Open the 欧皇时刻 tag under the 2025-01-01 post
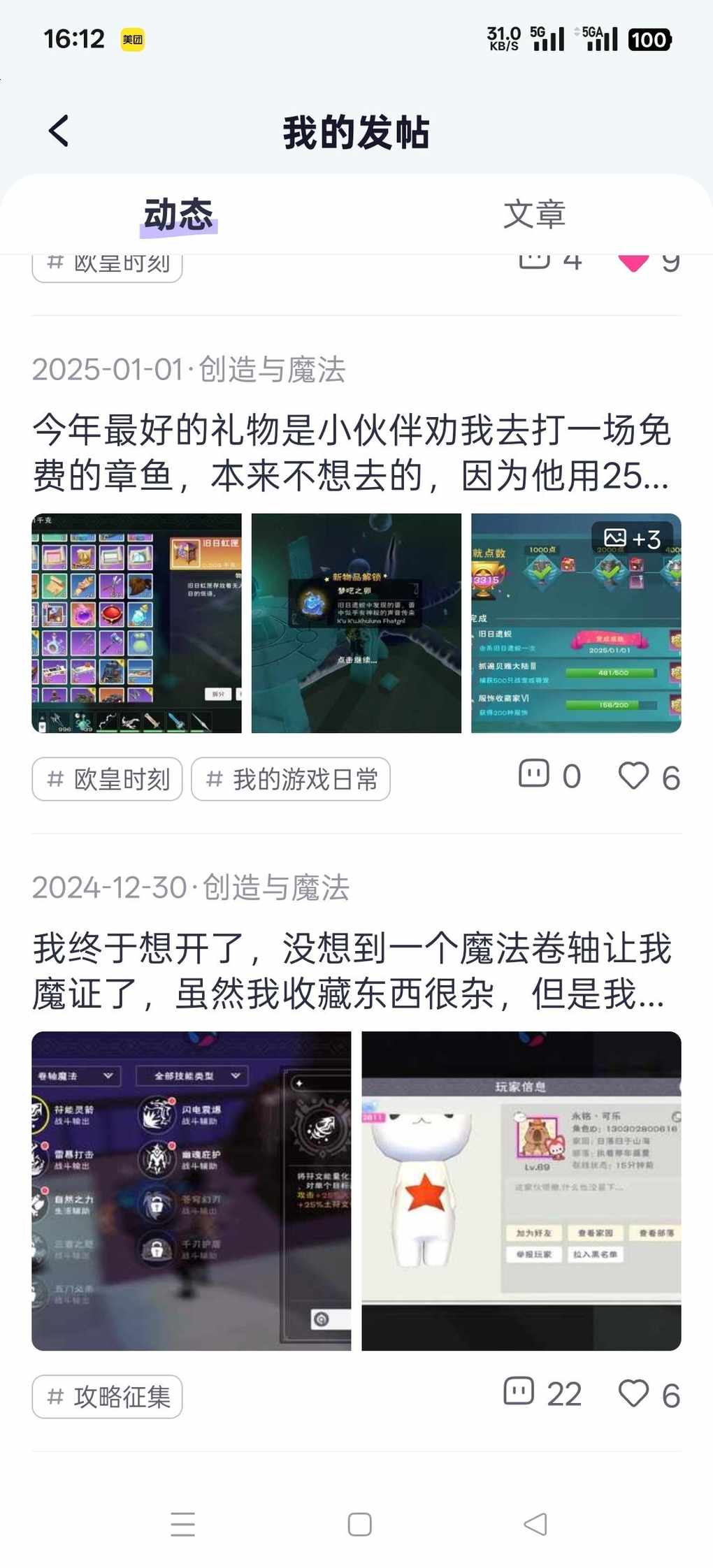Screen dimensions: 713x1568 pos(107,779)
